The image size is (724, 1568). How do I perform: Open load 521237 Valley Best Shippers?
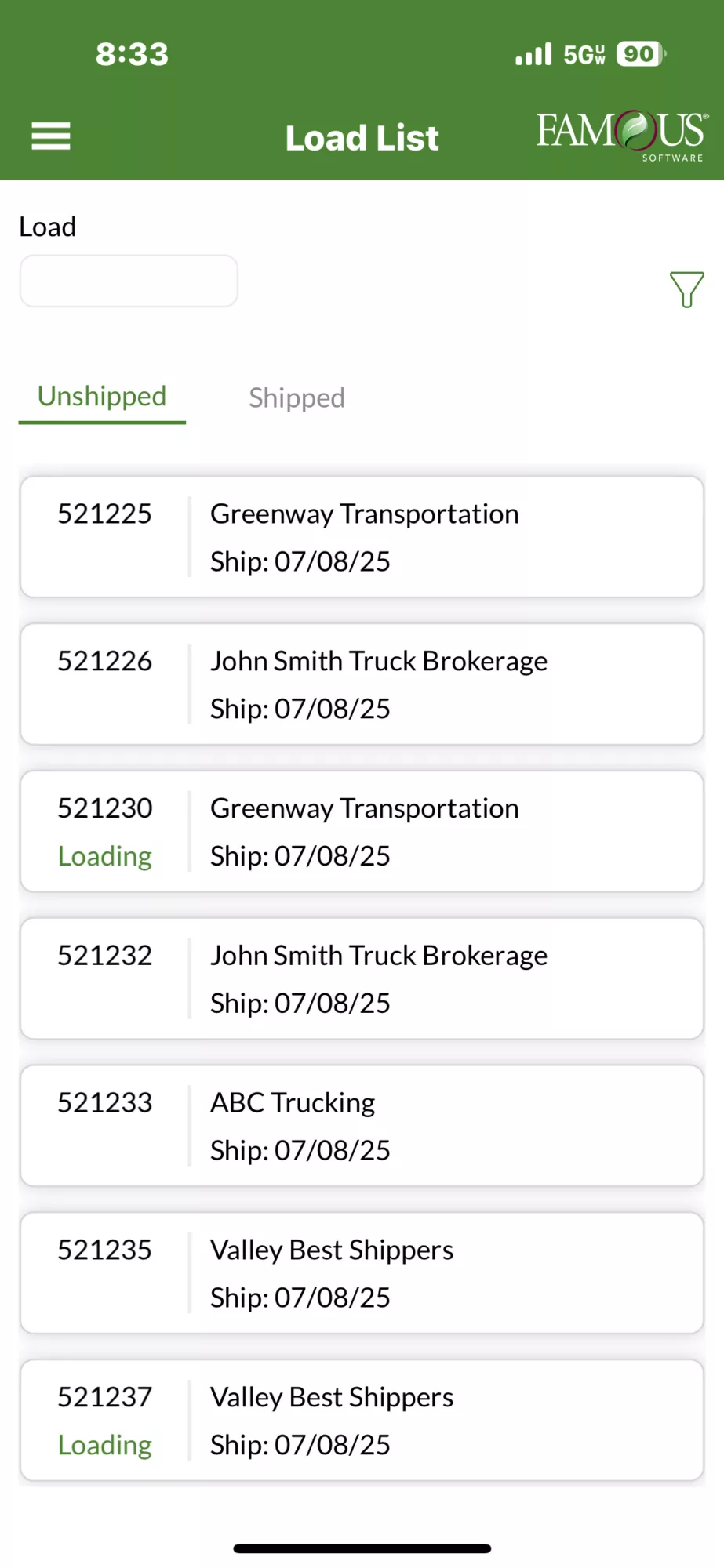pos(362,1421)
